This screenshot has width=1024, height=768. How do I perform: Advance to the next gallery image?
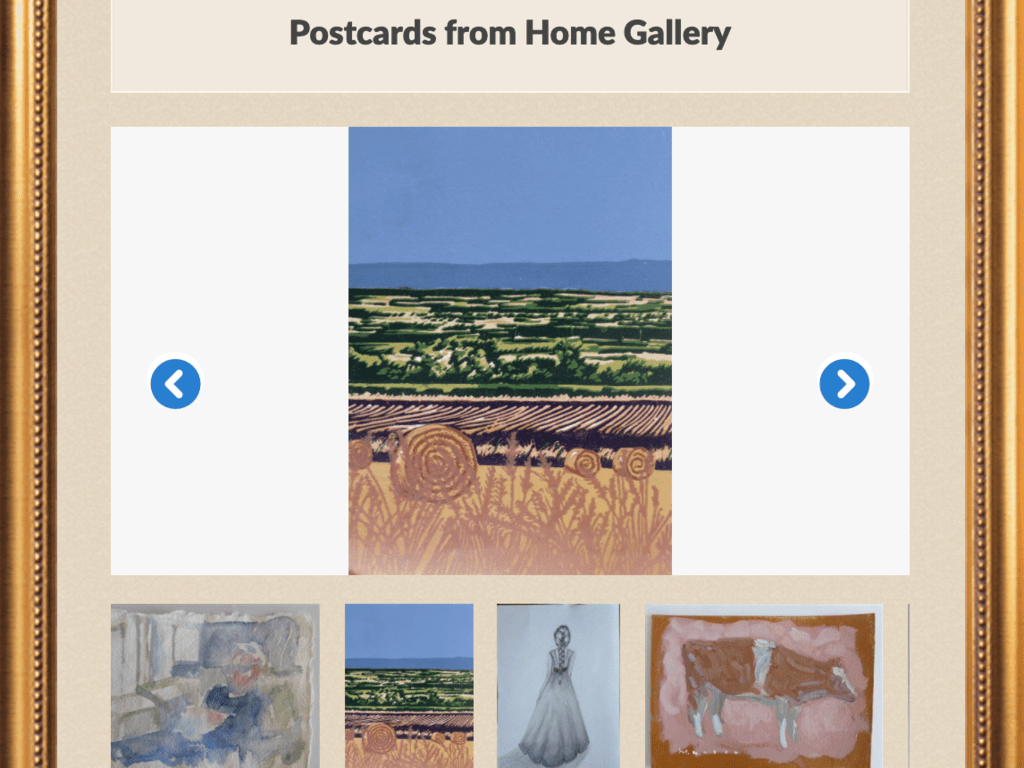tap(844, 384)
